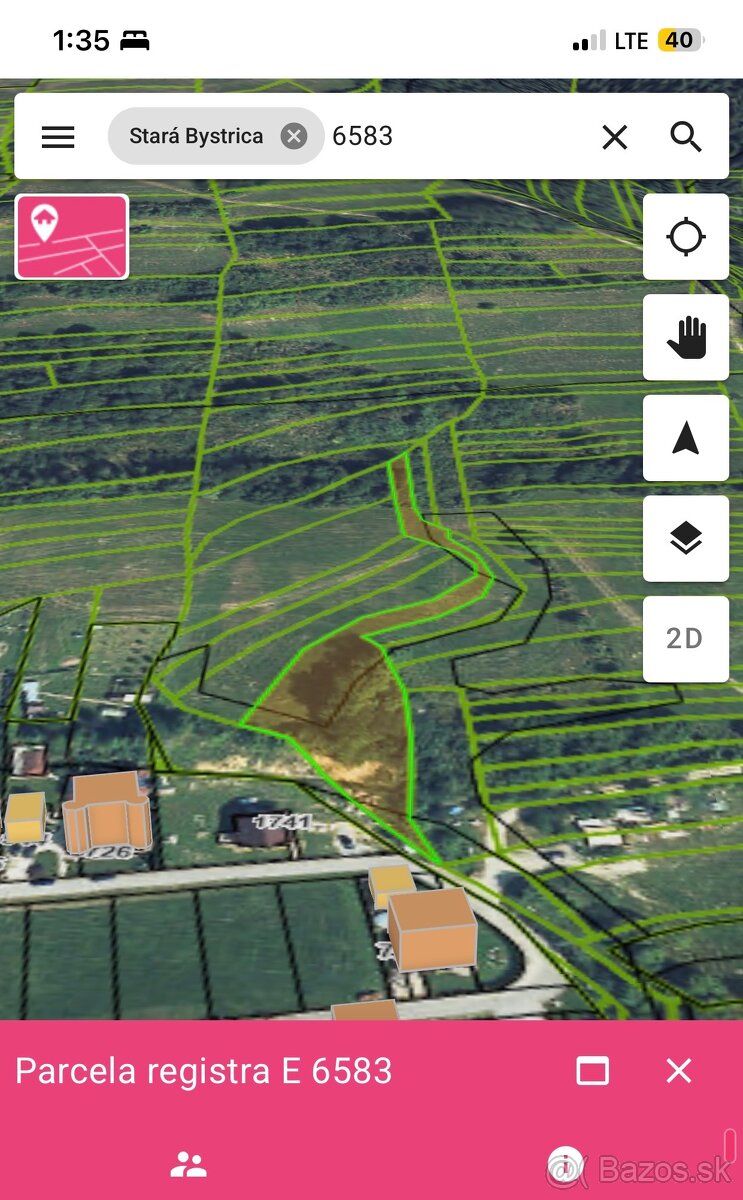Open the map layers selector
The image size is (743, 1200).
tap(686, 539)
